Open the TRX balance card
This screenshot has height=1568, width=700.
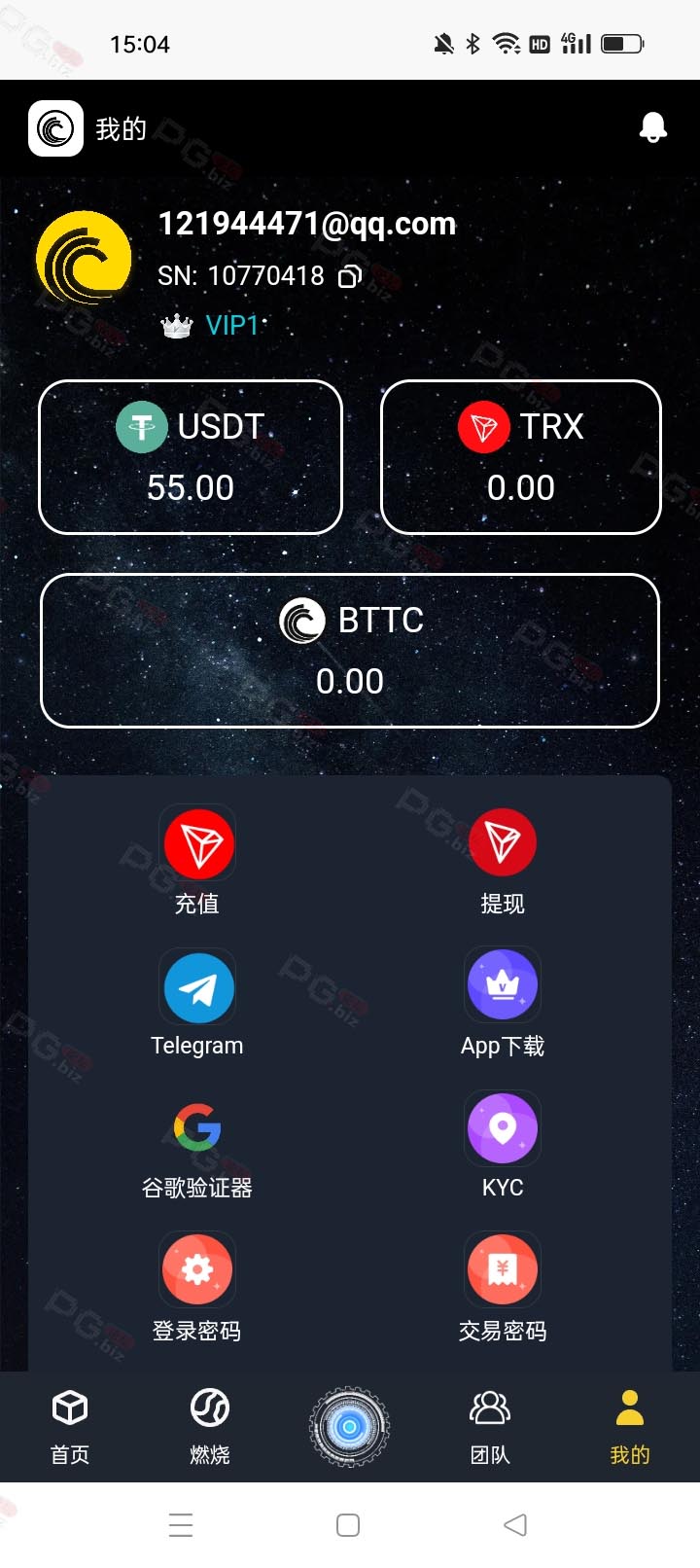coord(521,457)
